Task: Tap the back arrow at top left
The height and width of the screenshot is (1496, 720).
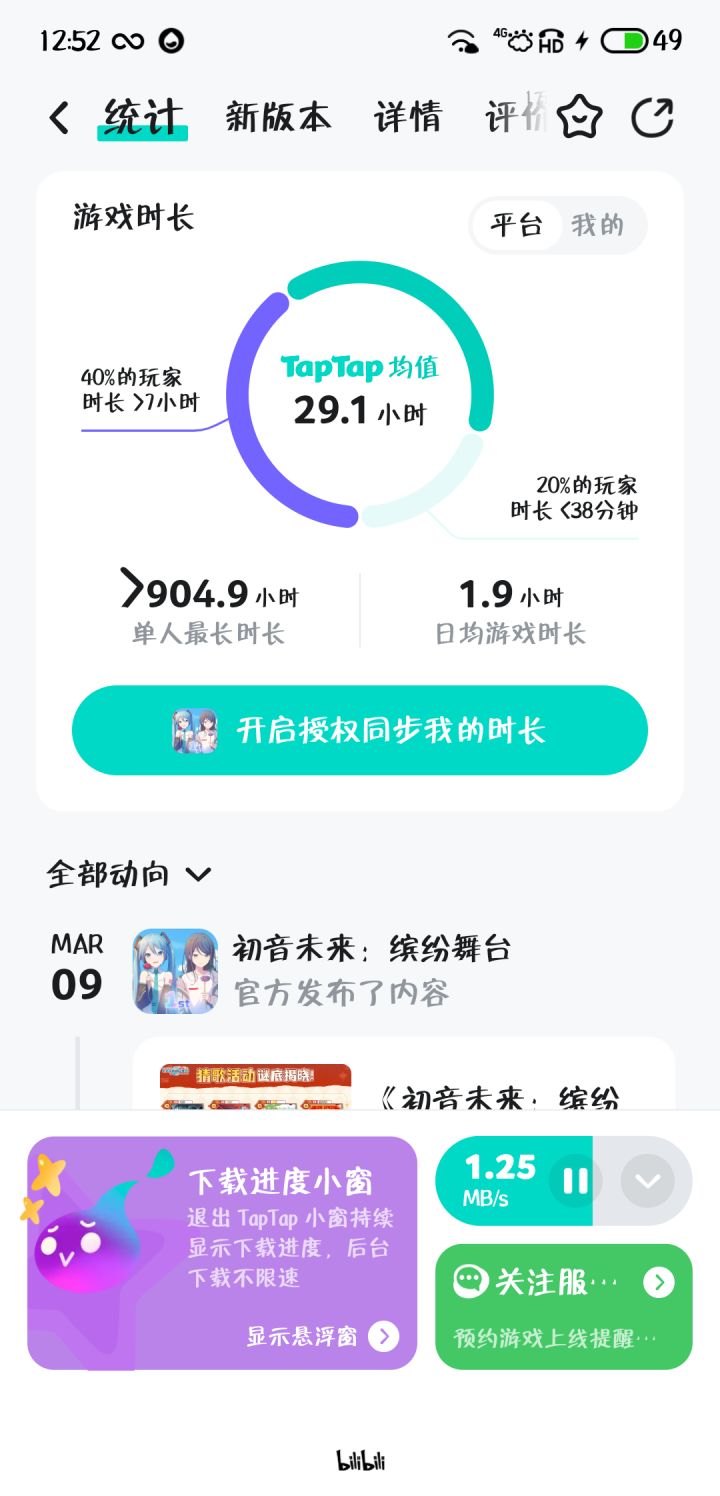Action: point(57,117)
